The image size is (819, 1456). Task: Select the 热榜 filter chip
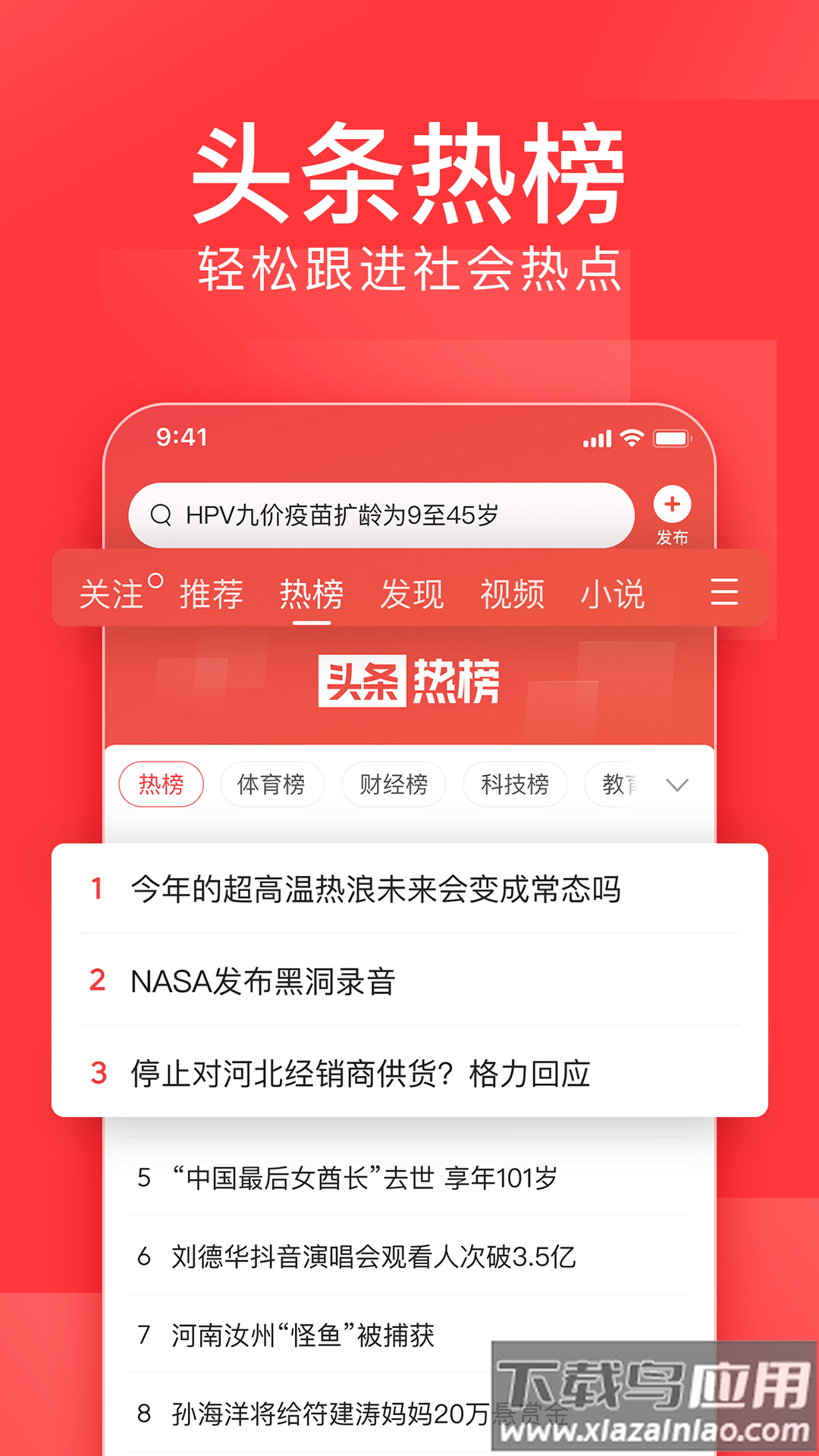tap(162, 785)
